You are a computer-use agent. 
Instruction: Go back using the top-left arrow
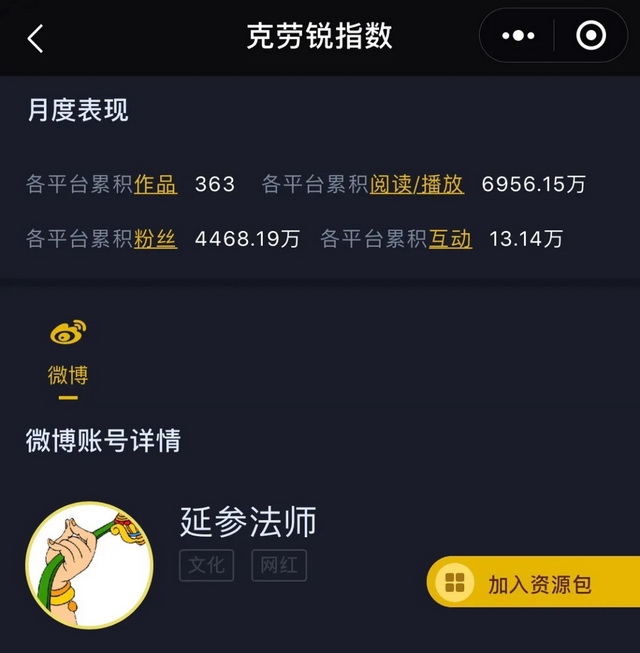[36, 38]
